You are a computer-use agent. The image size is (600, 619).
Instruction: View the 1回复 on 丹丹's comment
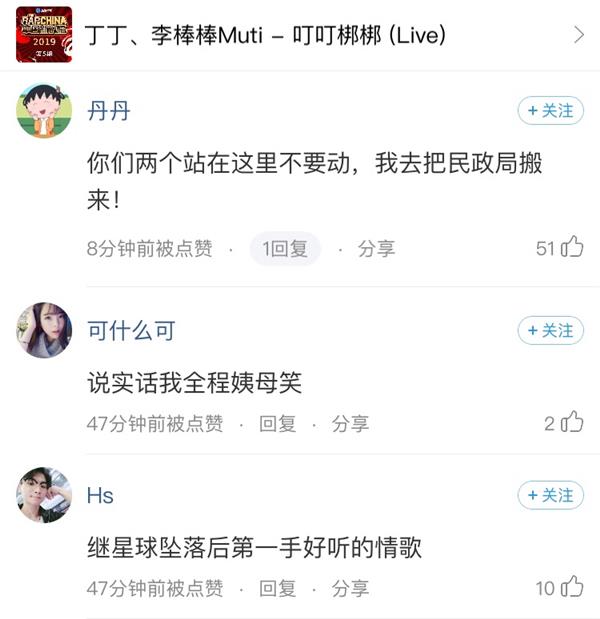point(285,249)
